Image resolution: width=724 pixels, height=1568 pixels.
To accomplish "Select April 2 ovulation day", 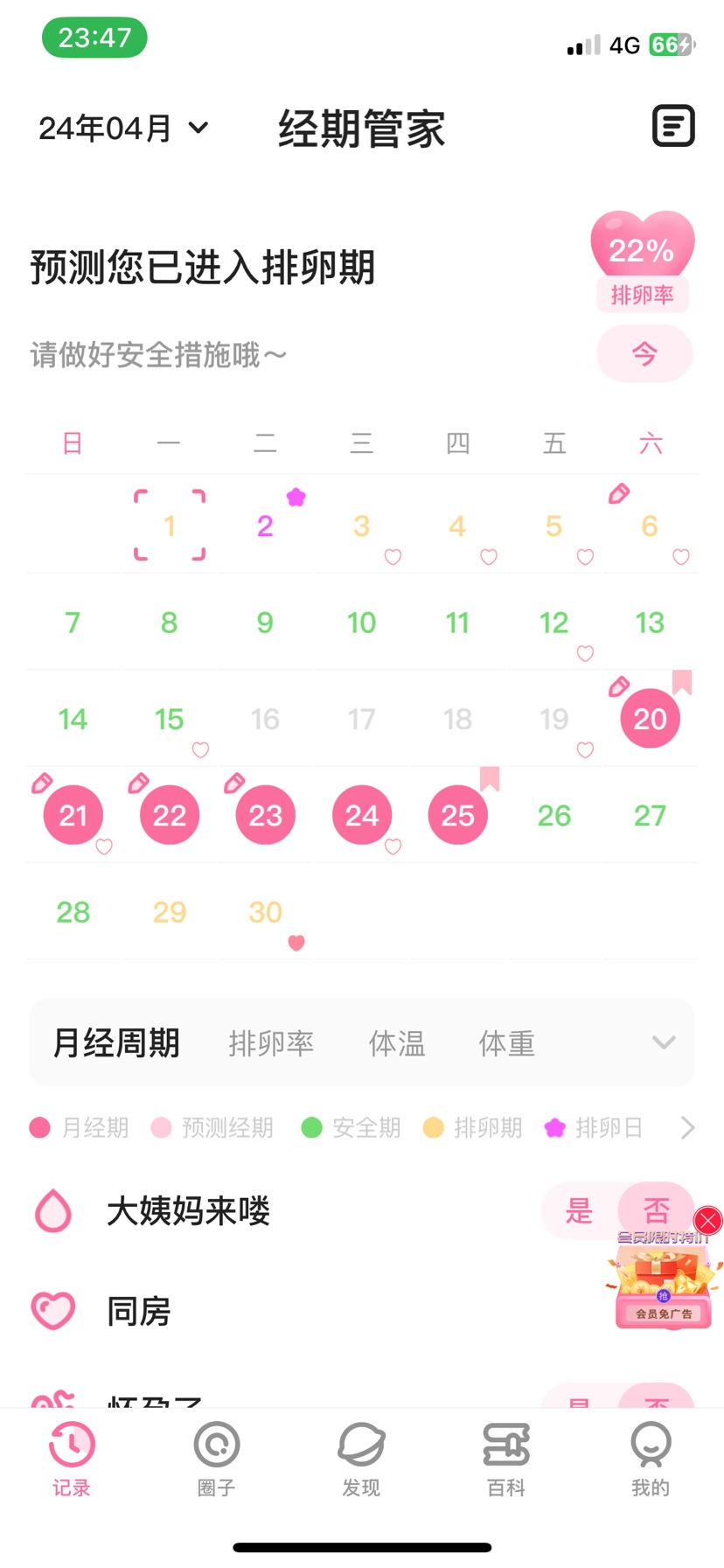I will click(x=265, y=526).
